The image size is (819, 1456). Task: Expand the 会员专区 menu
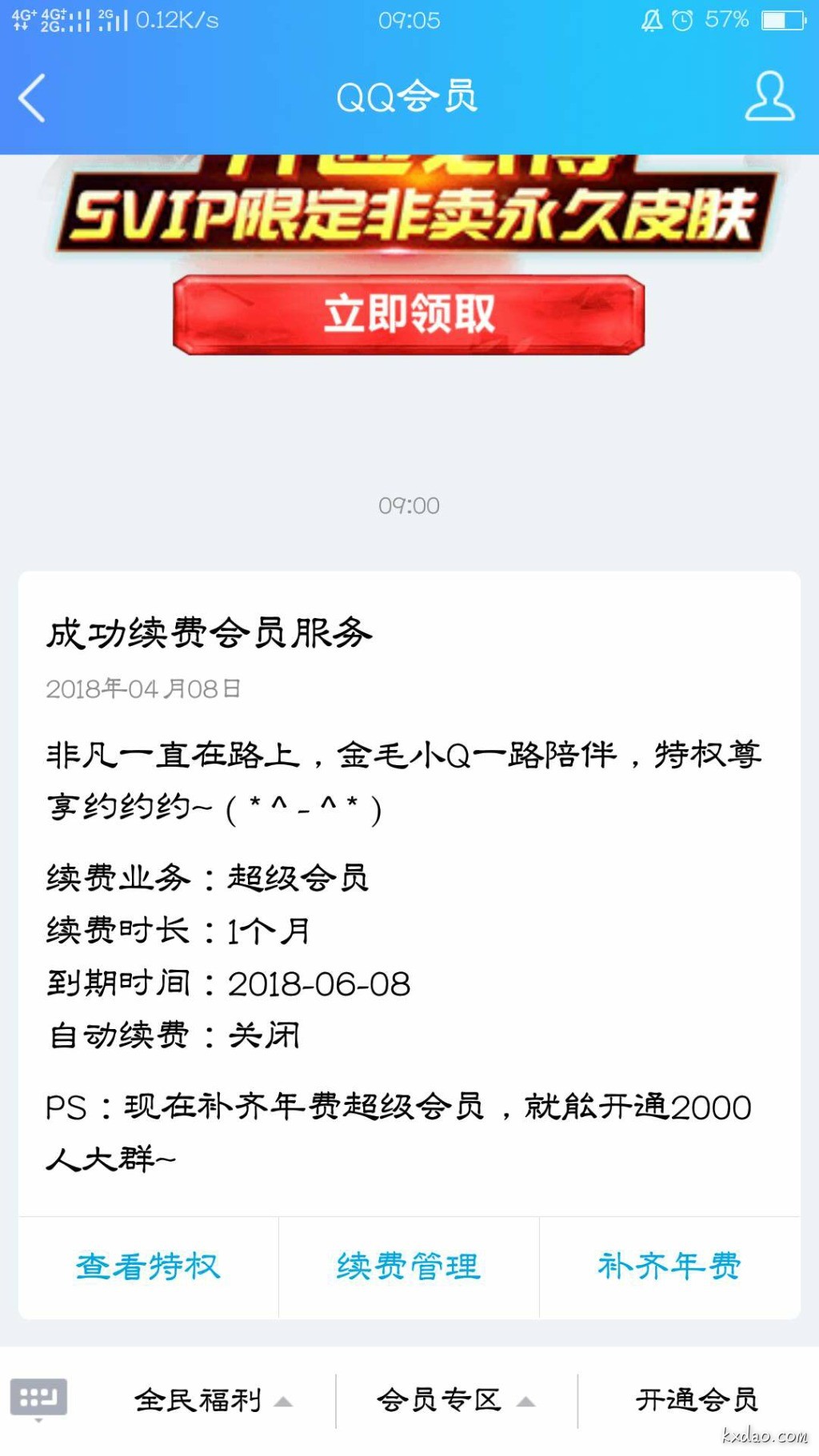point(454,1400)
